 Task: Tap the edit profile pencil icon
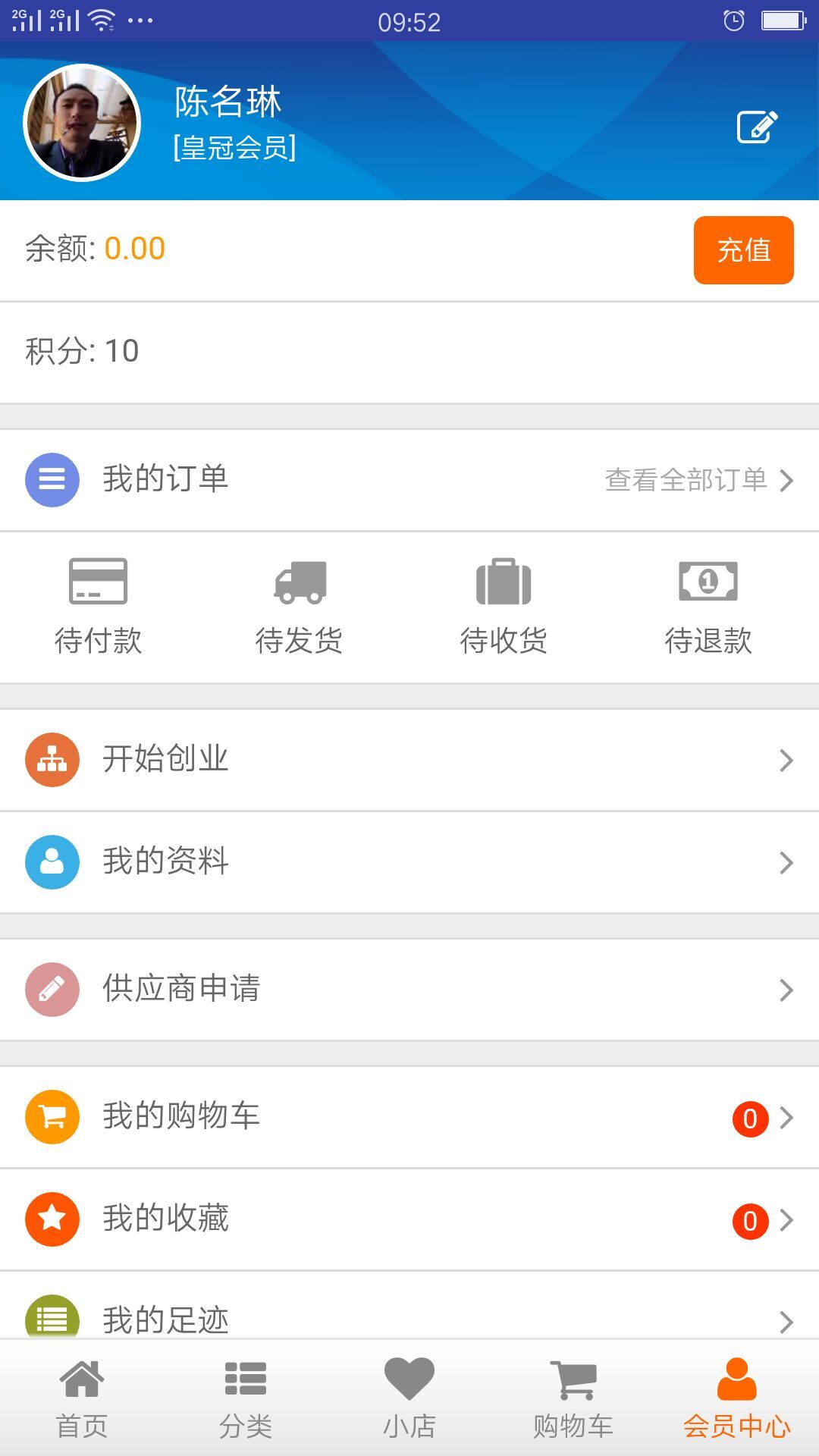pos(757,127)
